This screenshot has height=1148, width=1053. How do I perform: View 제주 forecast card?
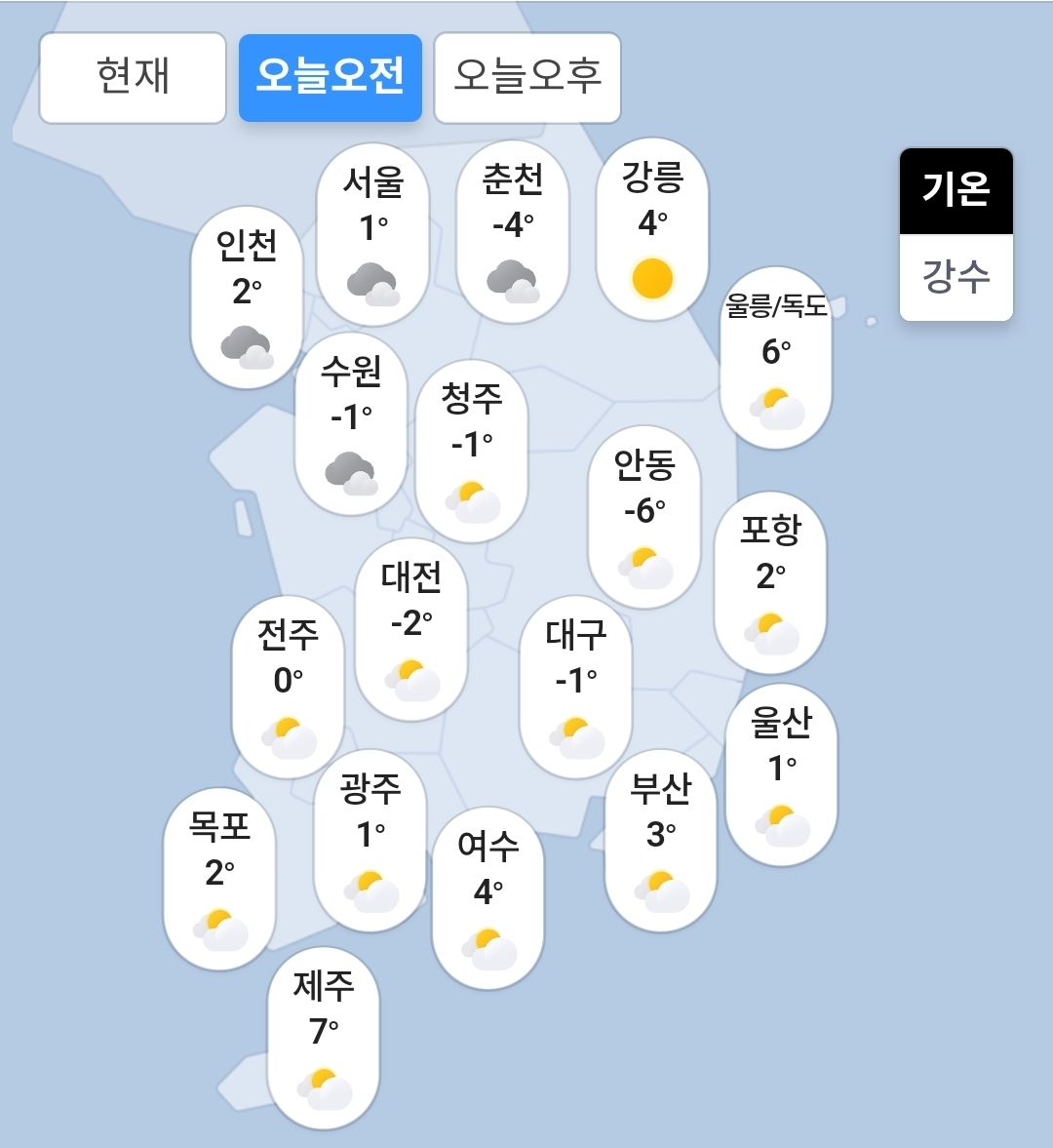click(324, 1038)
